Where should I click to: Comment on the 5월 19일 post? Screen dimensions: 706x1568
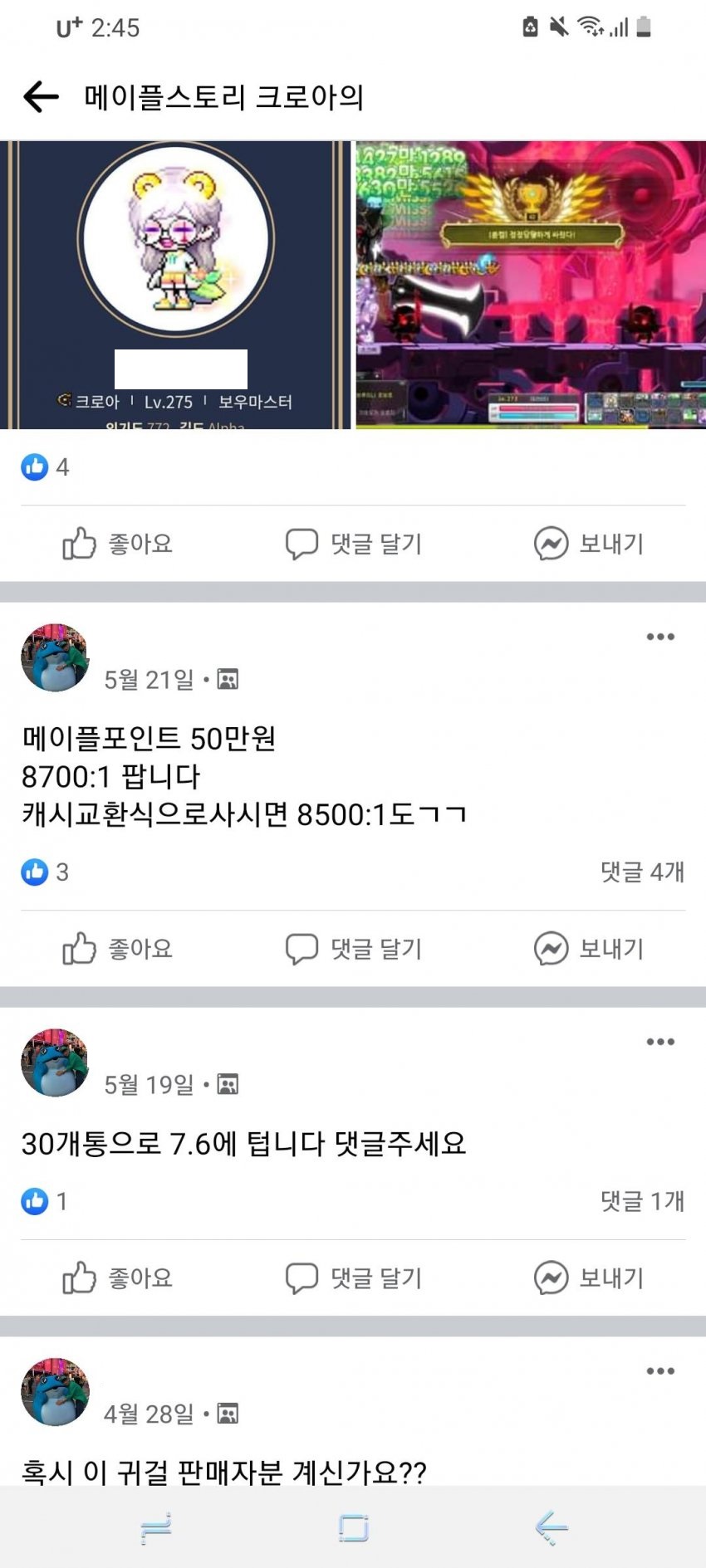point(354,1278)
